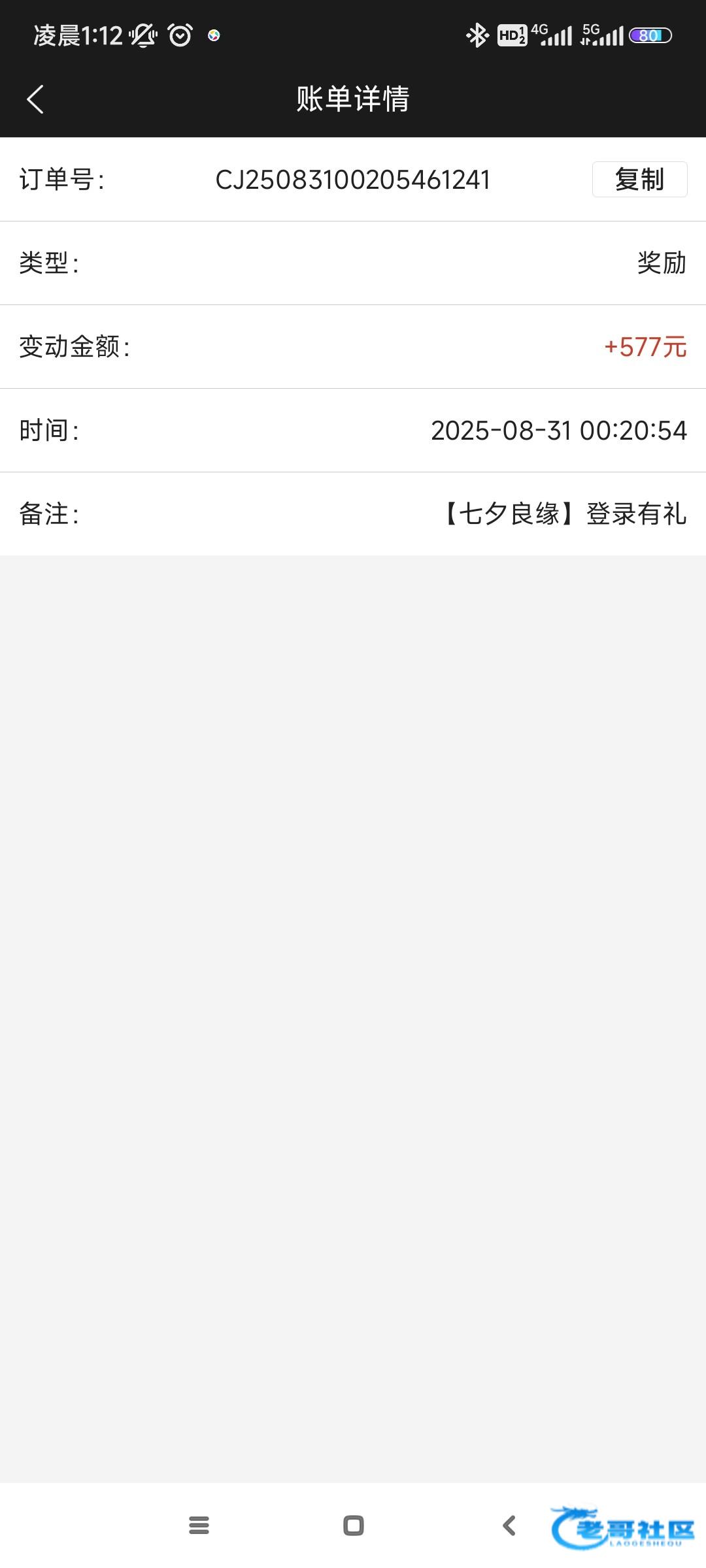Go back from the 账单详情 page
This screenshot has width=706, height=1568.
(35, 99)
